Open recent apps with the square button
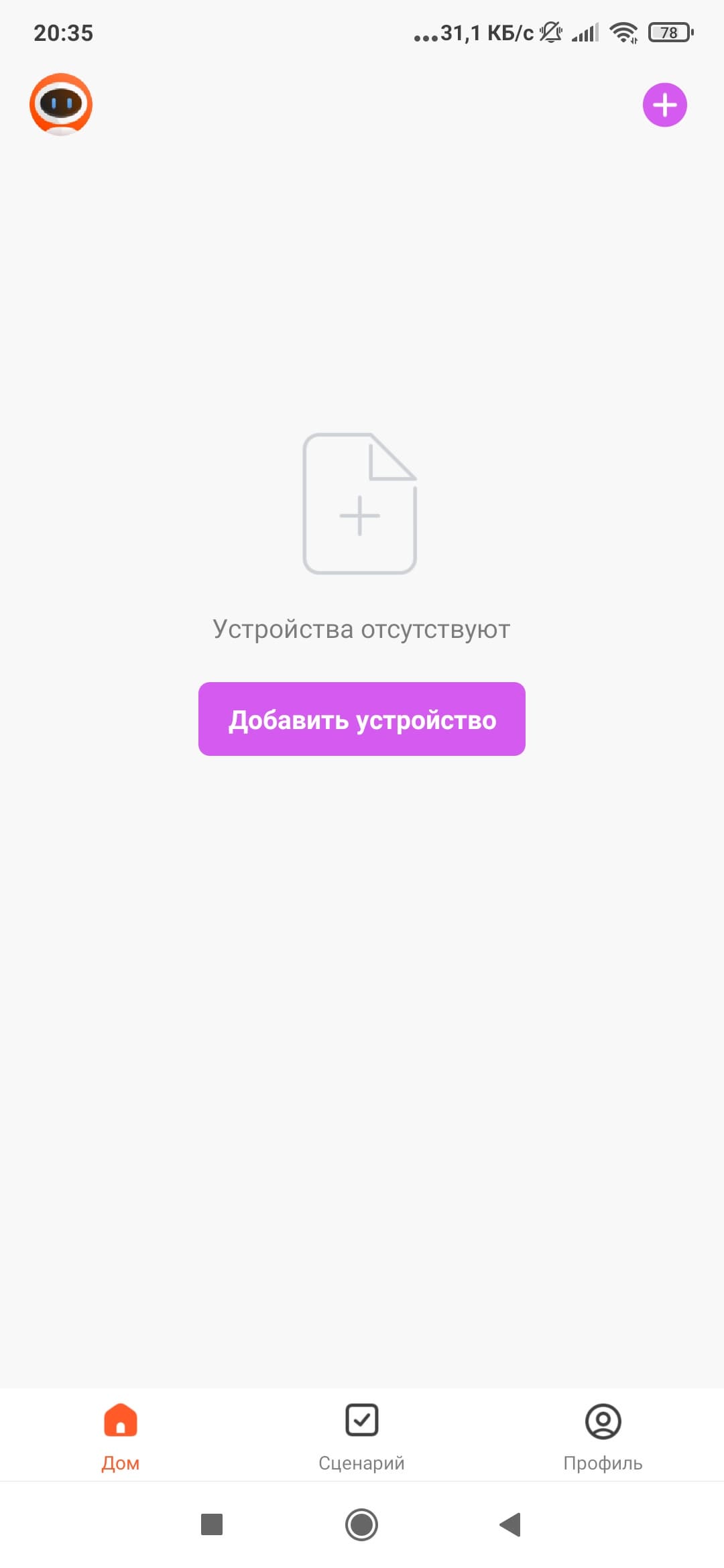 coord(212,1524)
